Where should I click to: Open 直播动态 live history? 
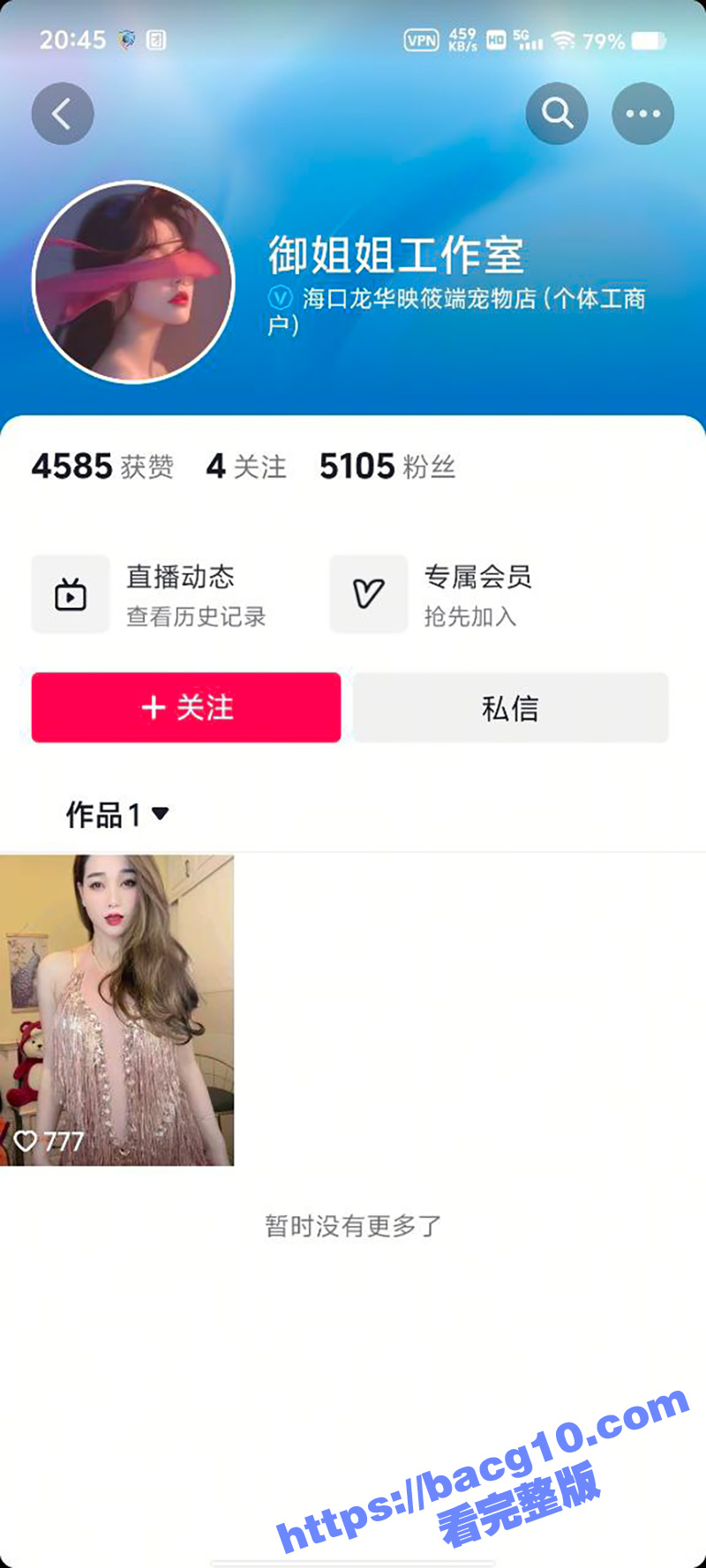(x=150, y=594)
